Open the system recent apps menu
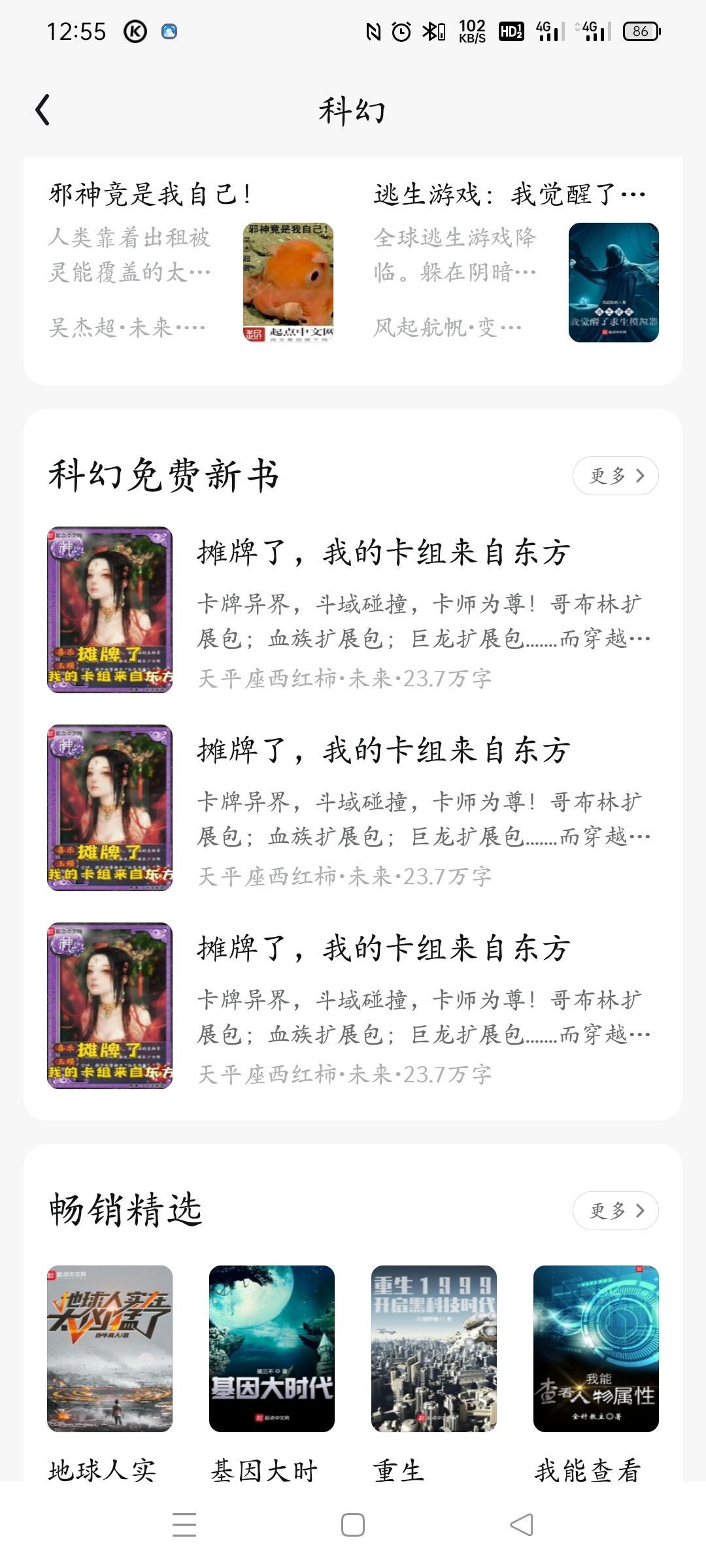 (x=184, y=1525)
